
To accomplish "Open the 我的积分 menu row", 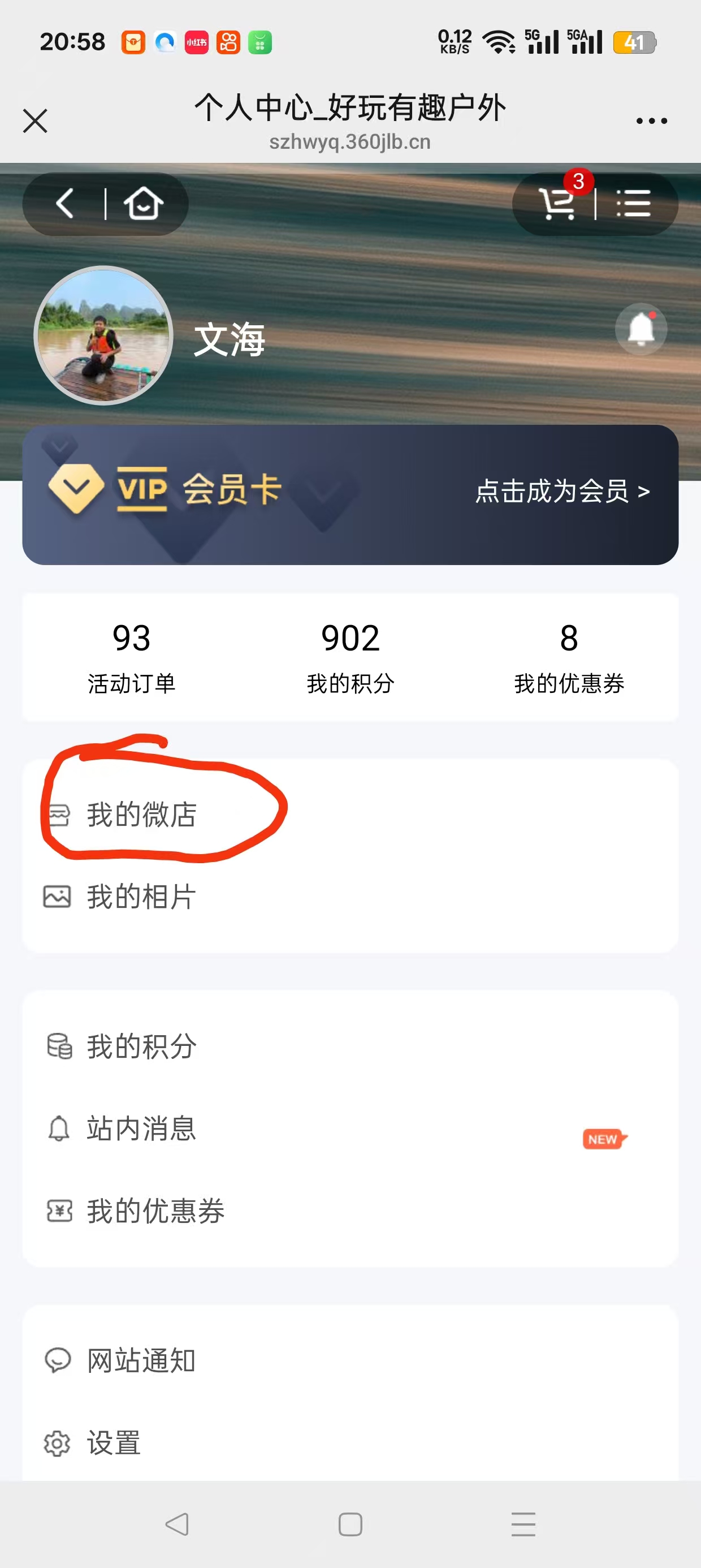I will pos(350,1046).
